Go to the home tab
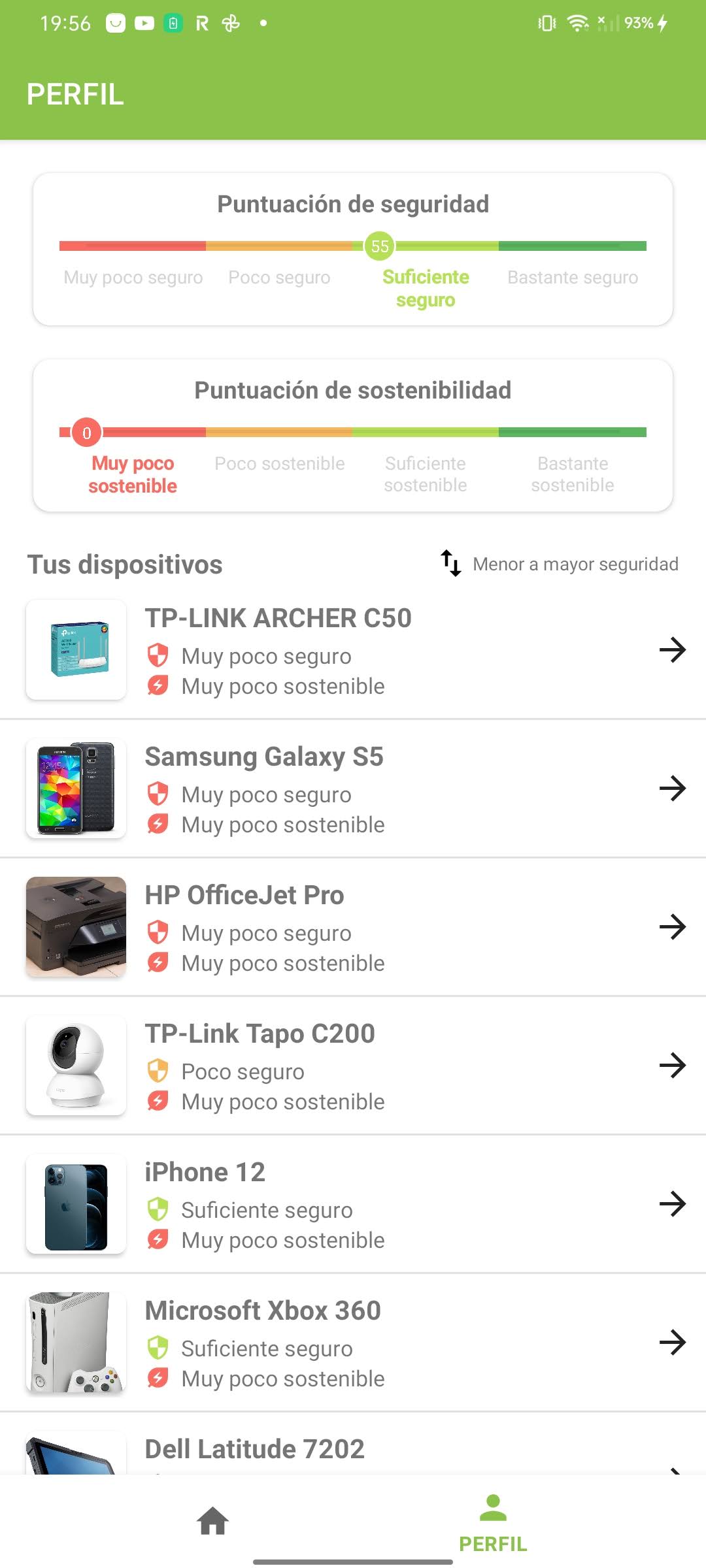The image size is (706, 1568). click(213, 1521)
